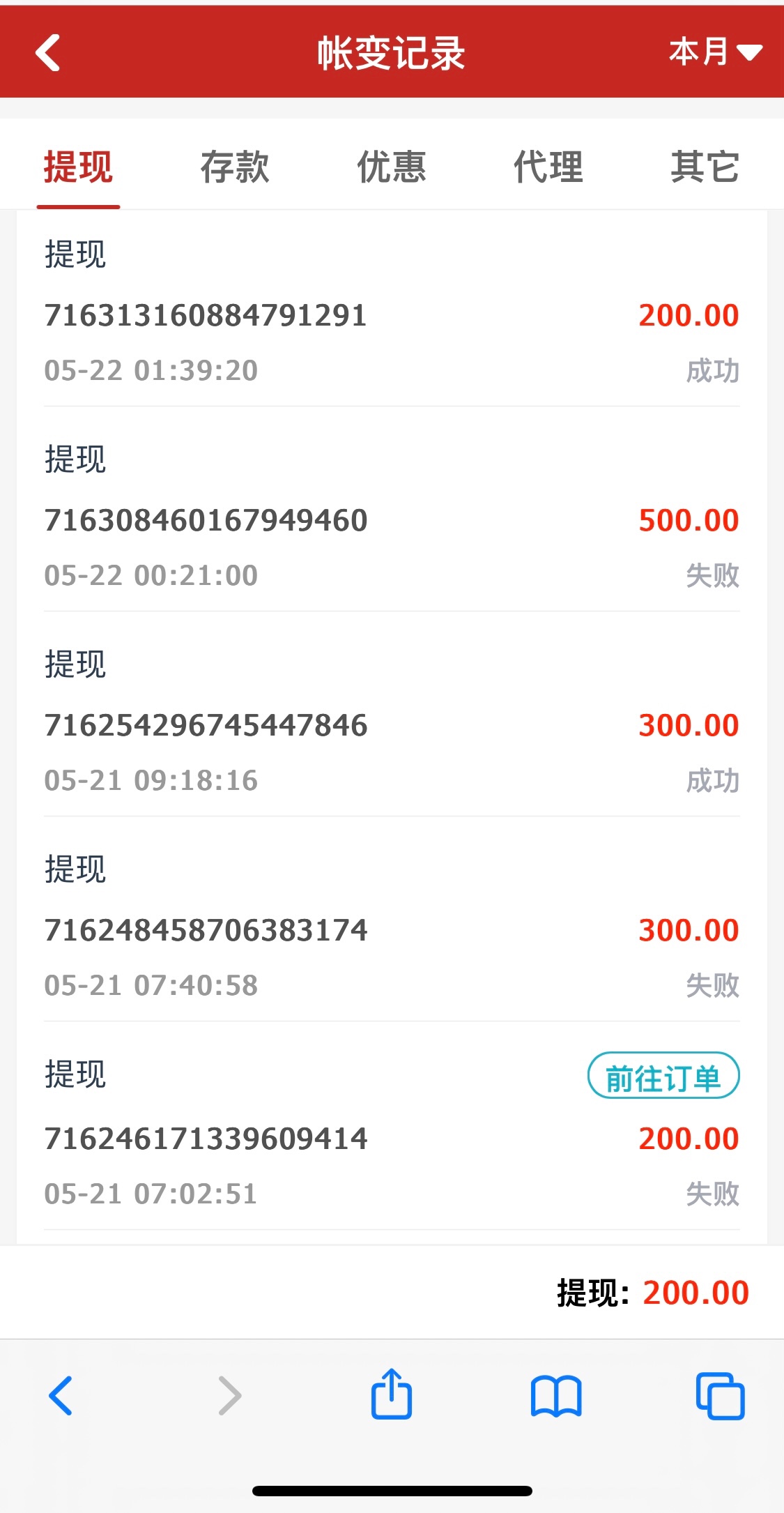Switch to the 优惠 tab

[x=390, y=167]
